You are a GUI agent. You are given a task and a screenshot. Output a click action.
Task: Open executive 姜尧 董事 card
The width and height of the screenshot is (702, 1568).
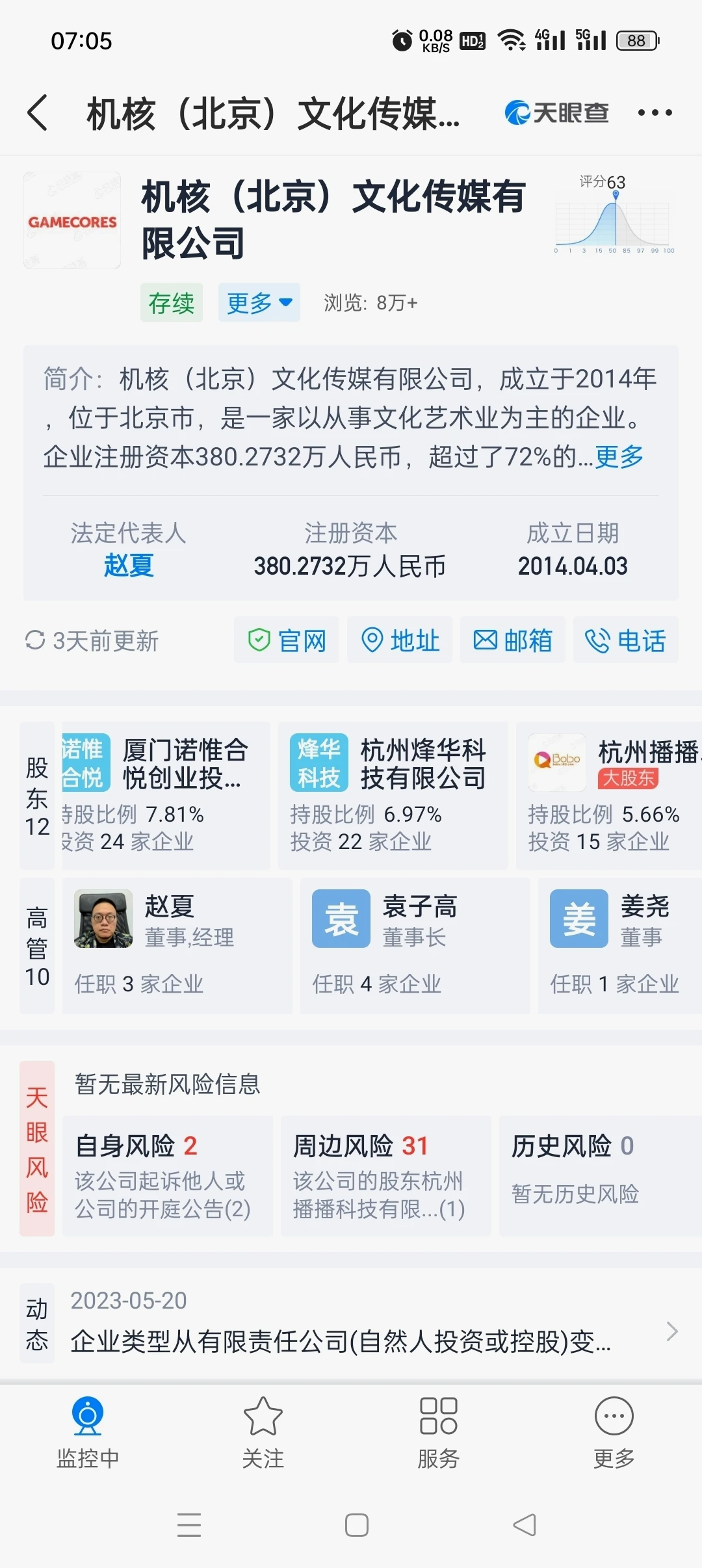click(x=617, y=945)
